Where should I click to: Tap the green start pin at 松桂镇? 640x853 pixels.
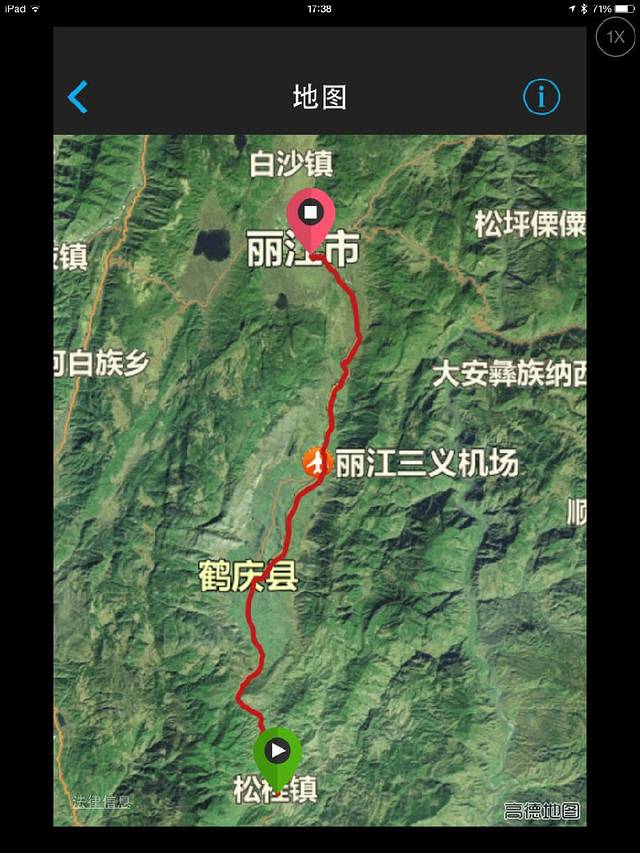[278, 752]
